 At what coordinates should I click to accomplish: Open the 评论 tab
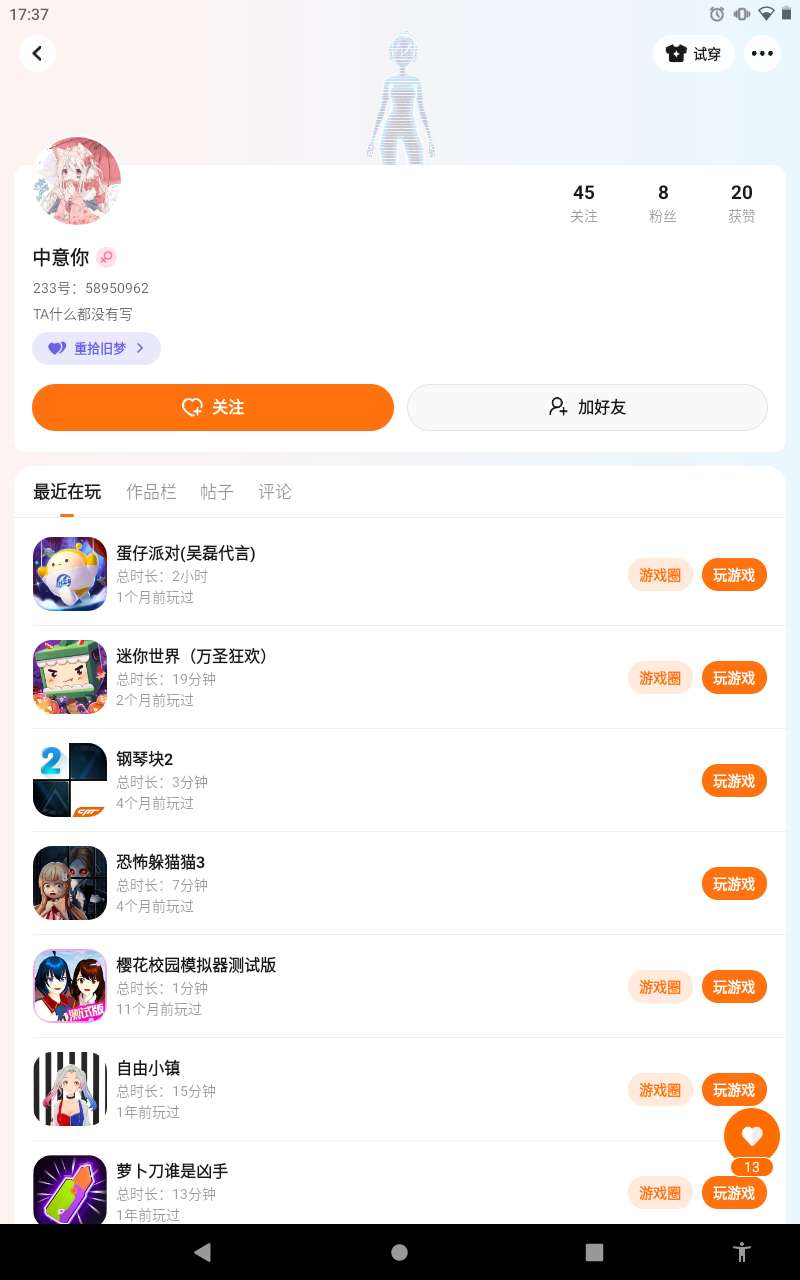[x=275, y=492]
